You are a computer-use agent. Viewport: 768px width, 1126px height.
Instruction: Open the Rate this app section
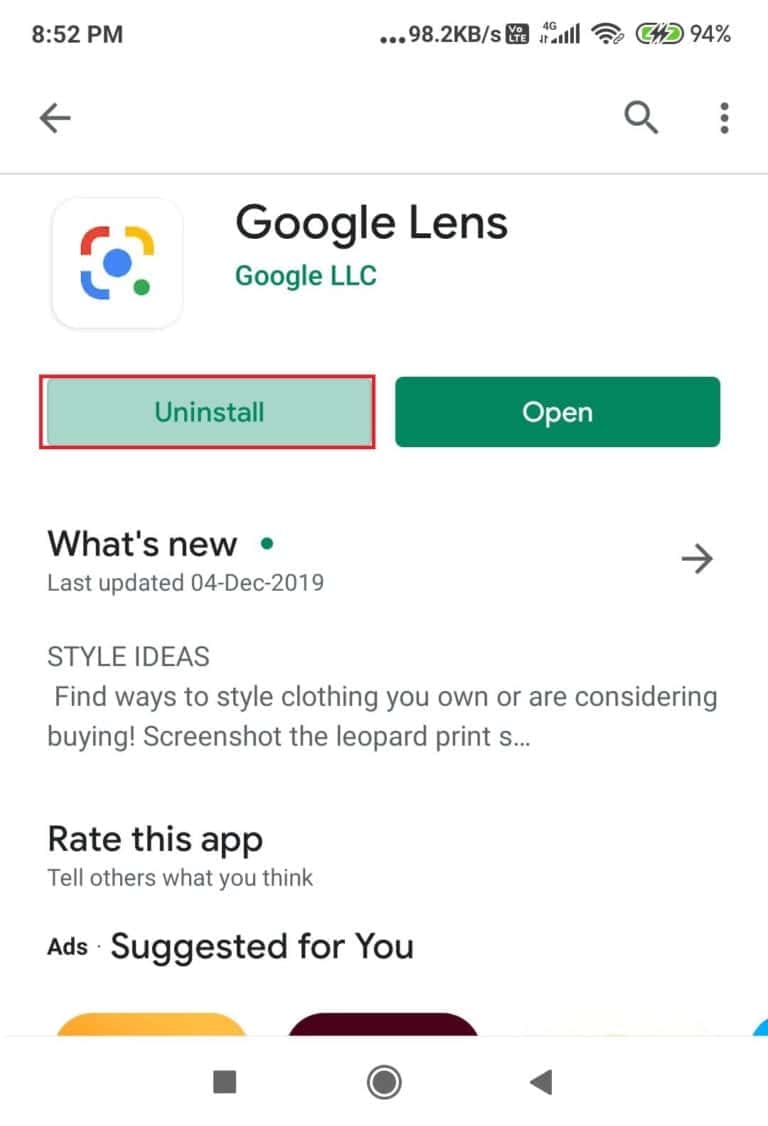point(155,840)
